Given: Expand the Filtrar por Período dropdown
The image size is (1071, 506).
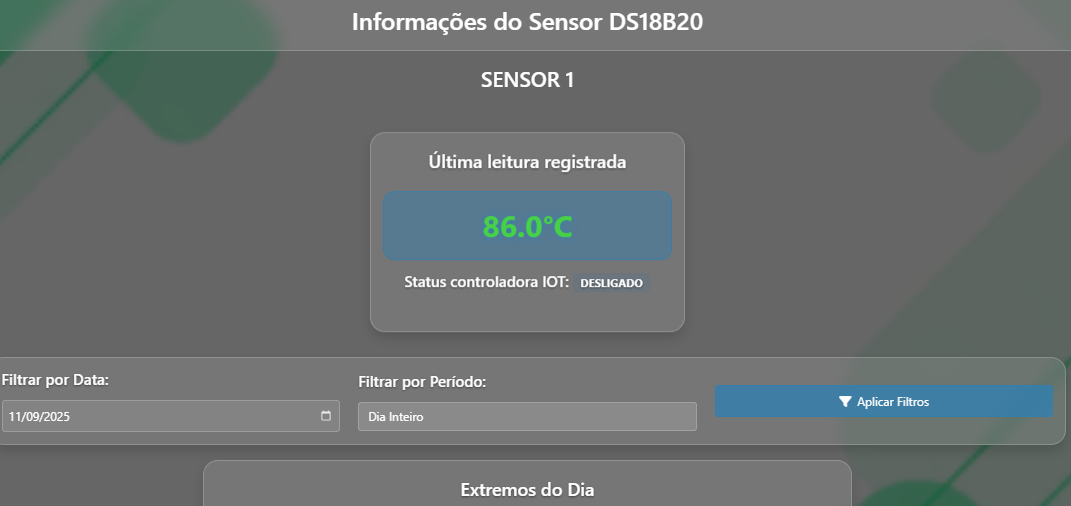Looking at the screenshot, I should pyautogui.click(x=527, y=417).
